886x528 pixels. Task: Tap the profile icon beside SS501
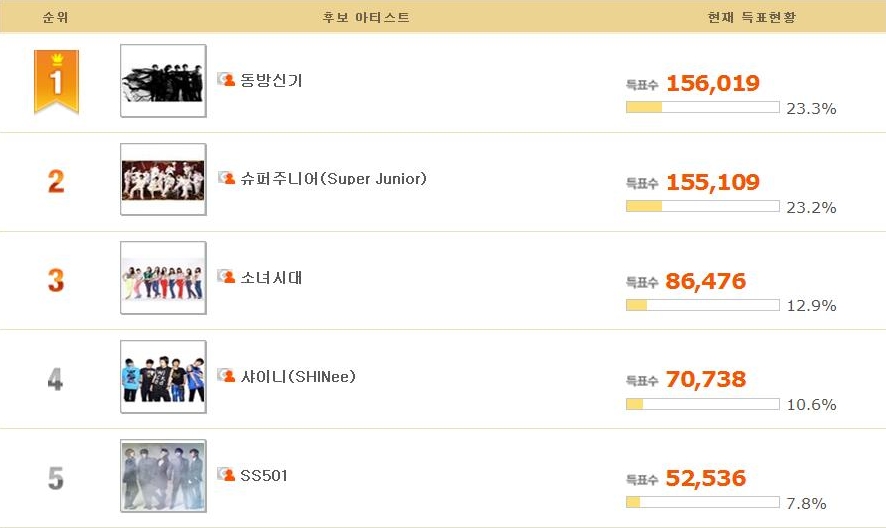227,475
